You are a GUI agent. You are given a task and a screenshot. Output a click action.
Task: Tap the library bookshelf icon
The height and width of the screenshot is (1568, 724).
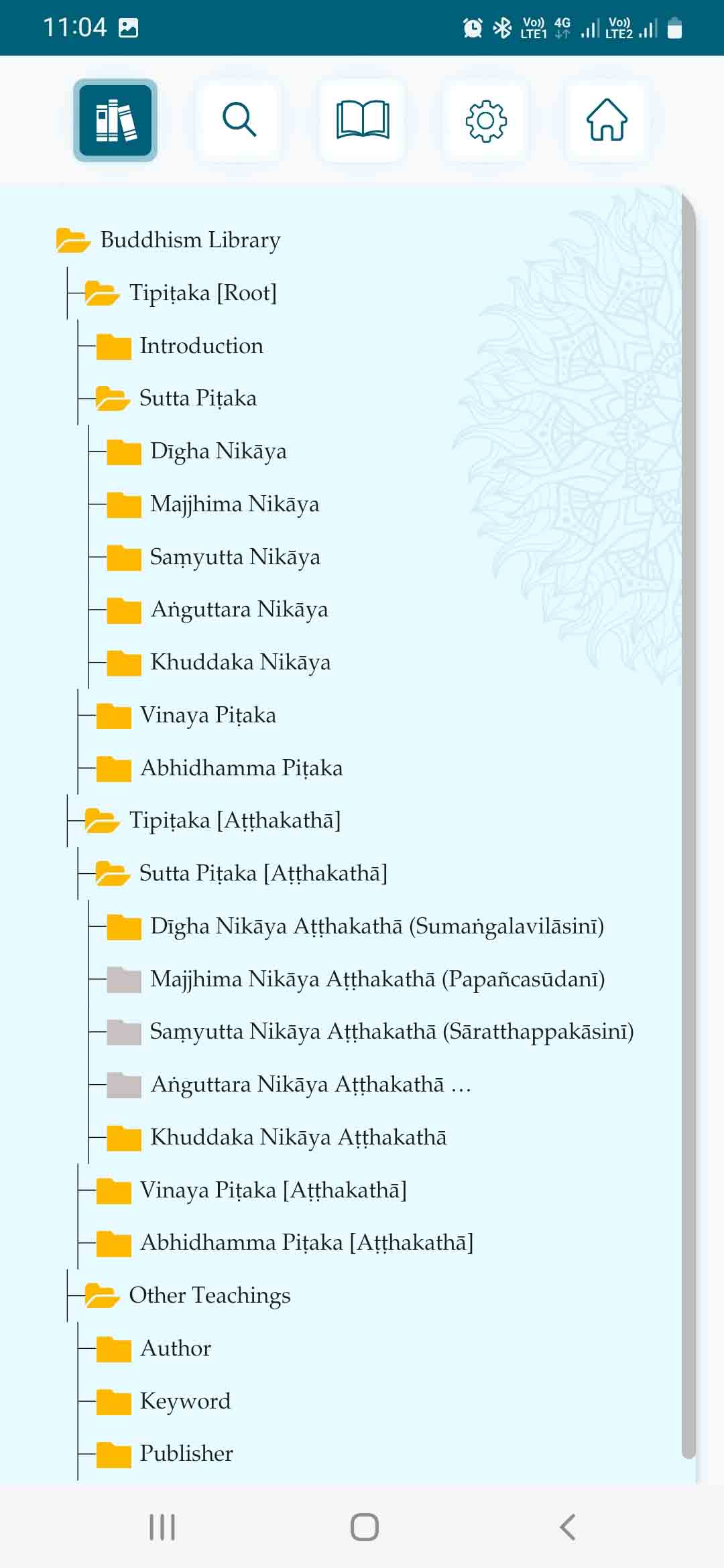(115, 120)
